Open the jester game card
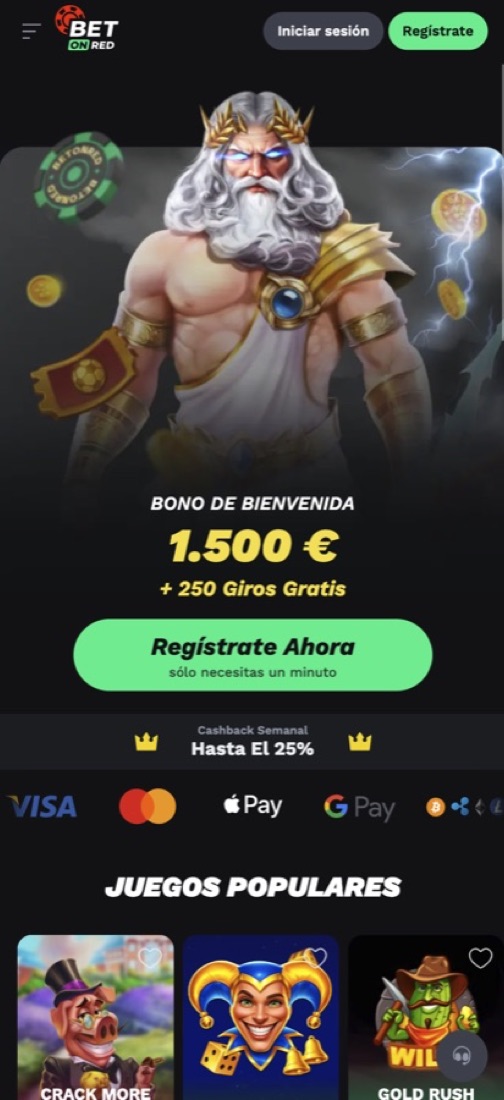This screenshot has height=1100, width=504. (261, 1017)
